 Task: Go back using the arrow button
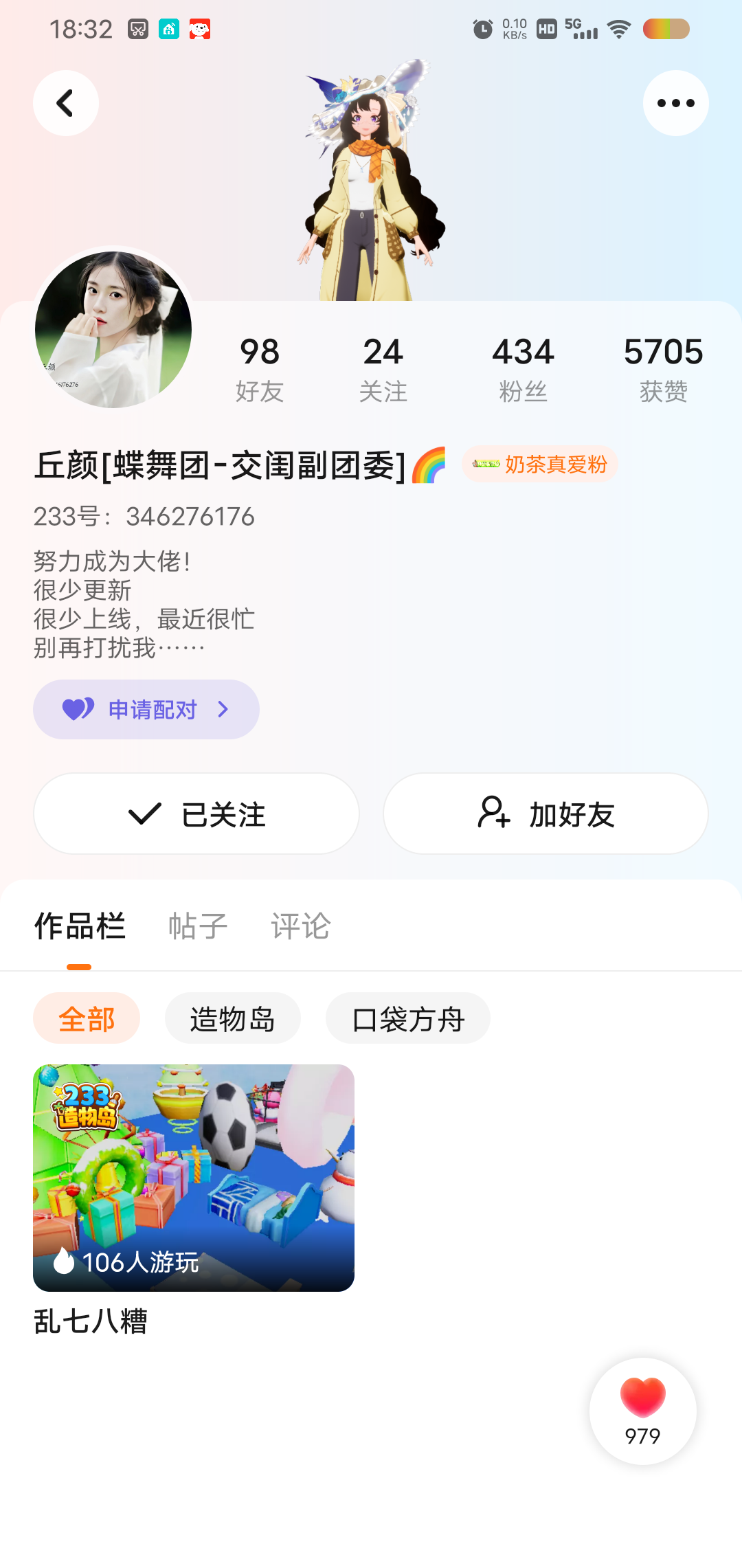(x=66, y=103)
